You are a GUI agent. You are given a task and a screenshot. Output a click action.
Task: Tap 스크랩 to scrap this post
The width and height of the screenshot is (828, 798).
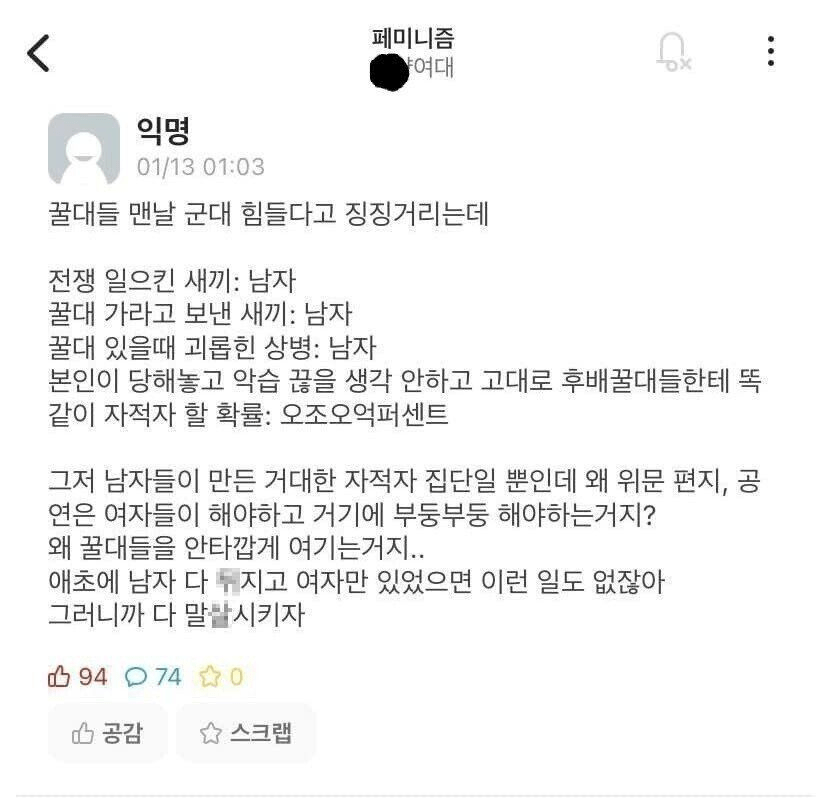[246, 733]
